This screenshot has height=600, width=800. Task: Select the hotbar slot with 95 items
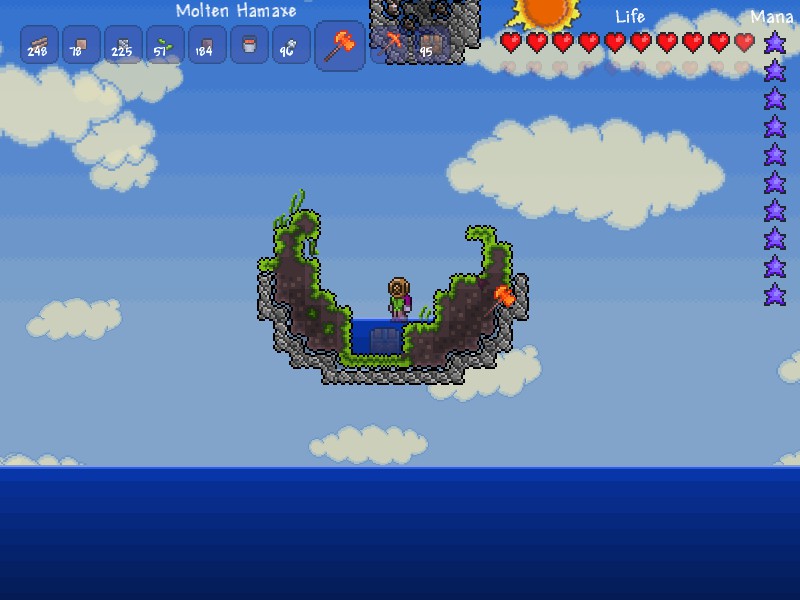pos(431,45)
